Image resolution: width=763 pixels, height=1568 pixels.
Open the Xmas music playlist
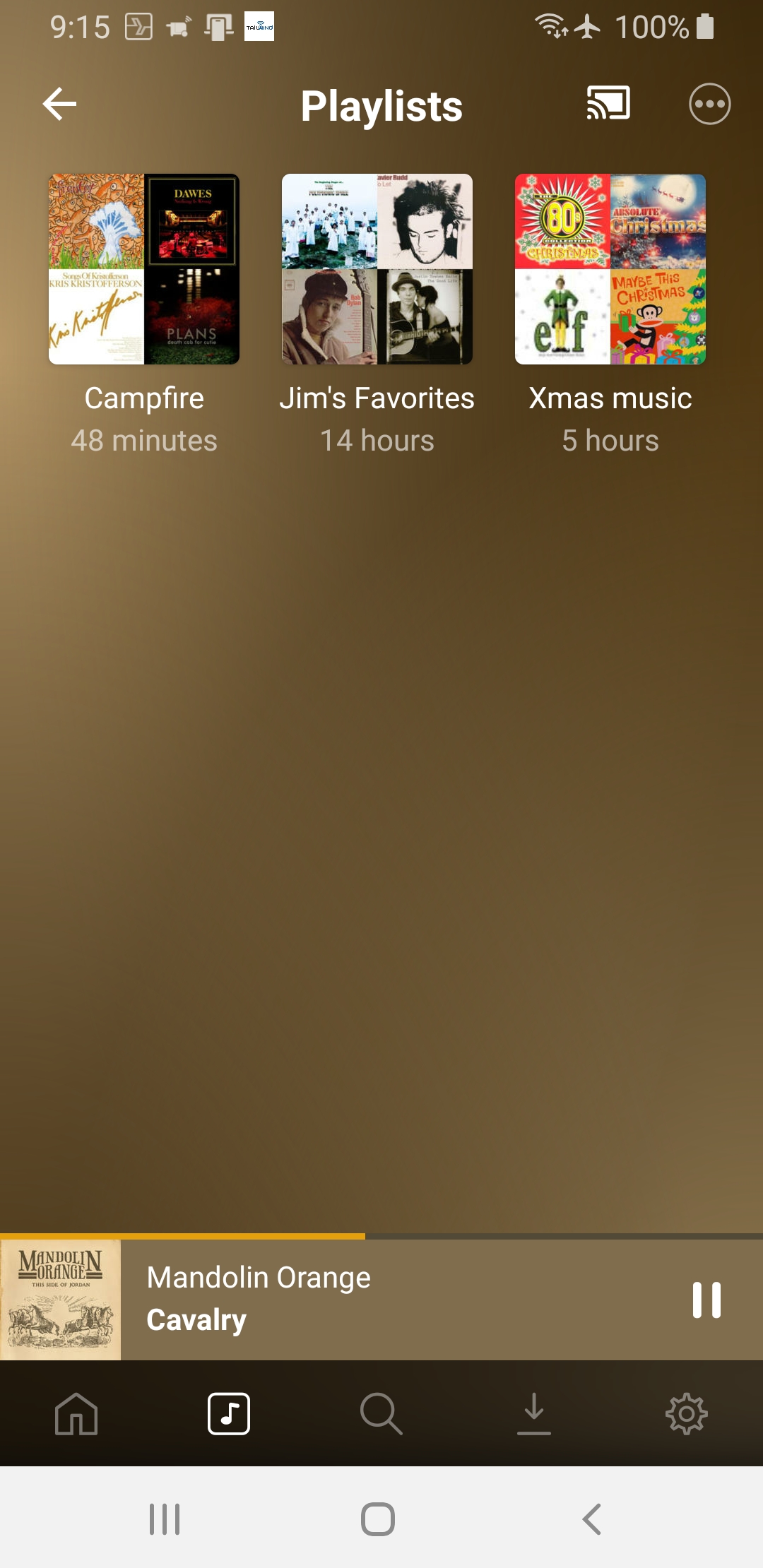(610, 269)
